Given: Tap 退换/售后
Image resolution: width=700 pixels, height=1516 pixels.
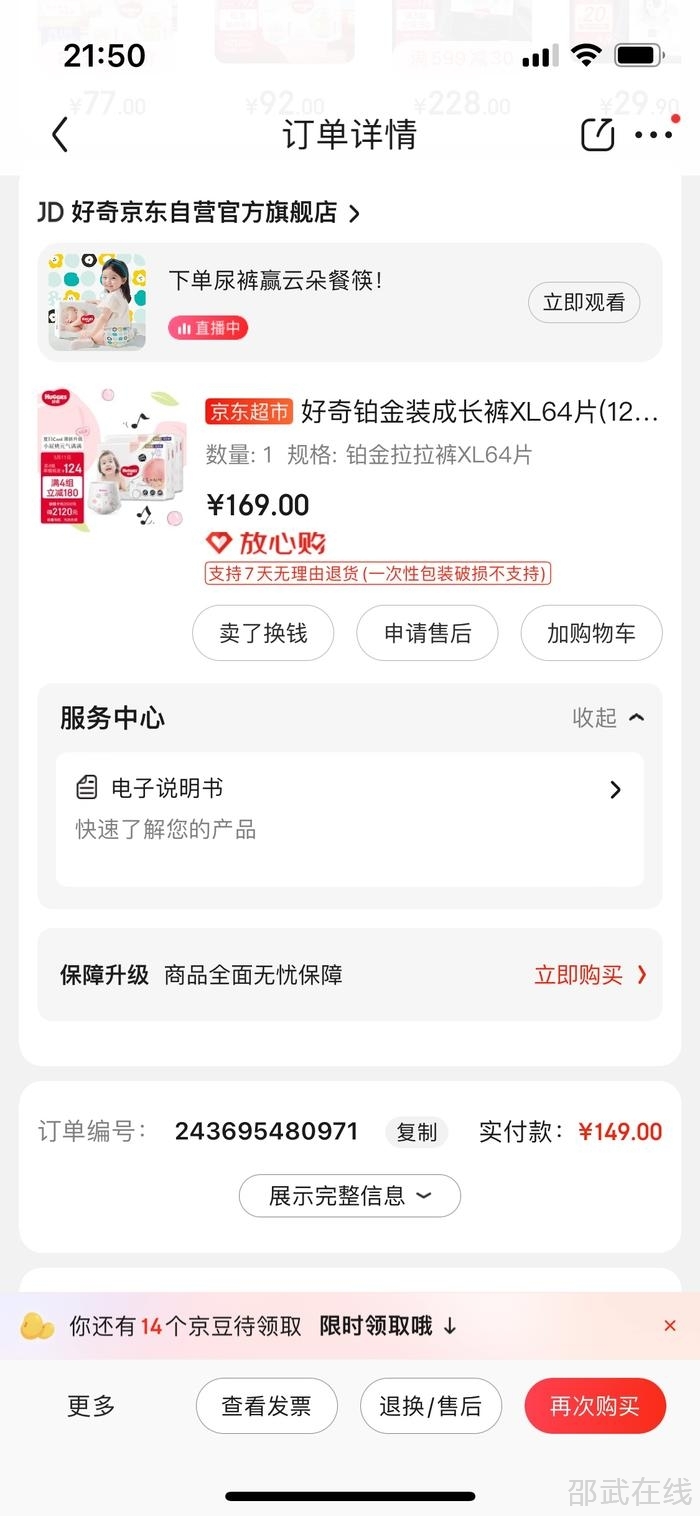Looking at the screenshot, I should point(430,1406).
